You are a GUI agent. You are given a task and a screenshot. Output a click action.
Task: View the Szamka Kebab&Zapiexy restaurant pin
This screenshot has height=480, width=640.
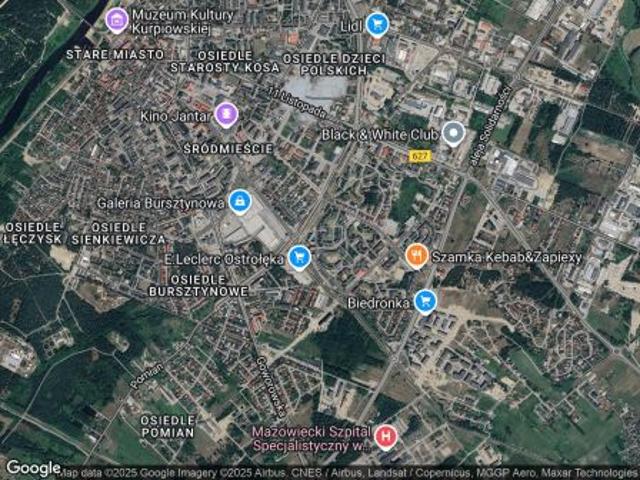click(x=417, y=257)
